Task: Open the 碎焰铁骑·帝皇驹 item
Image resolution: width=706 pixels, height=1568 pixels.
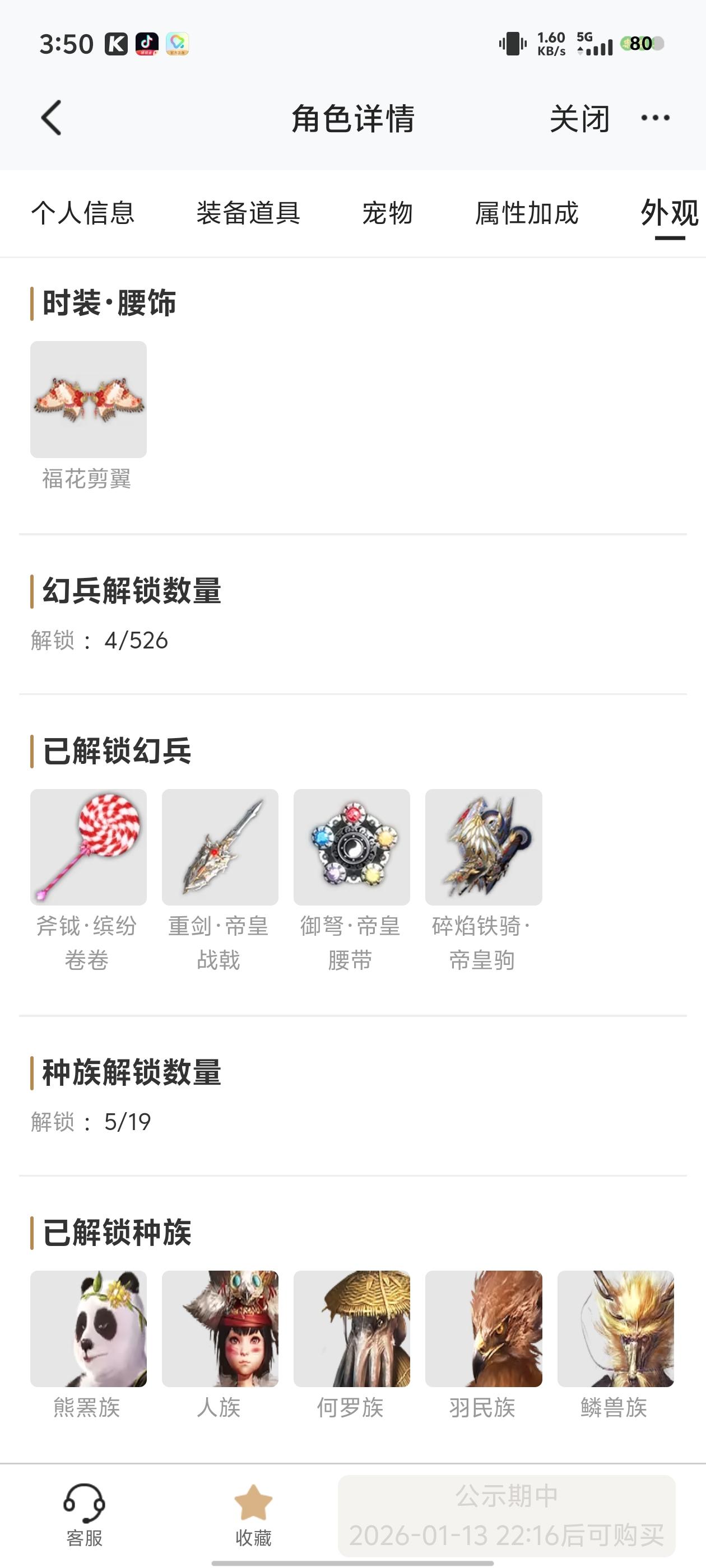Action: pos(483,847)
